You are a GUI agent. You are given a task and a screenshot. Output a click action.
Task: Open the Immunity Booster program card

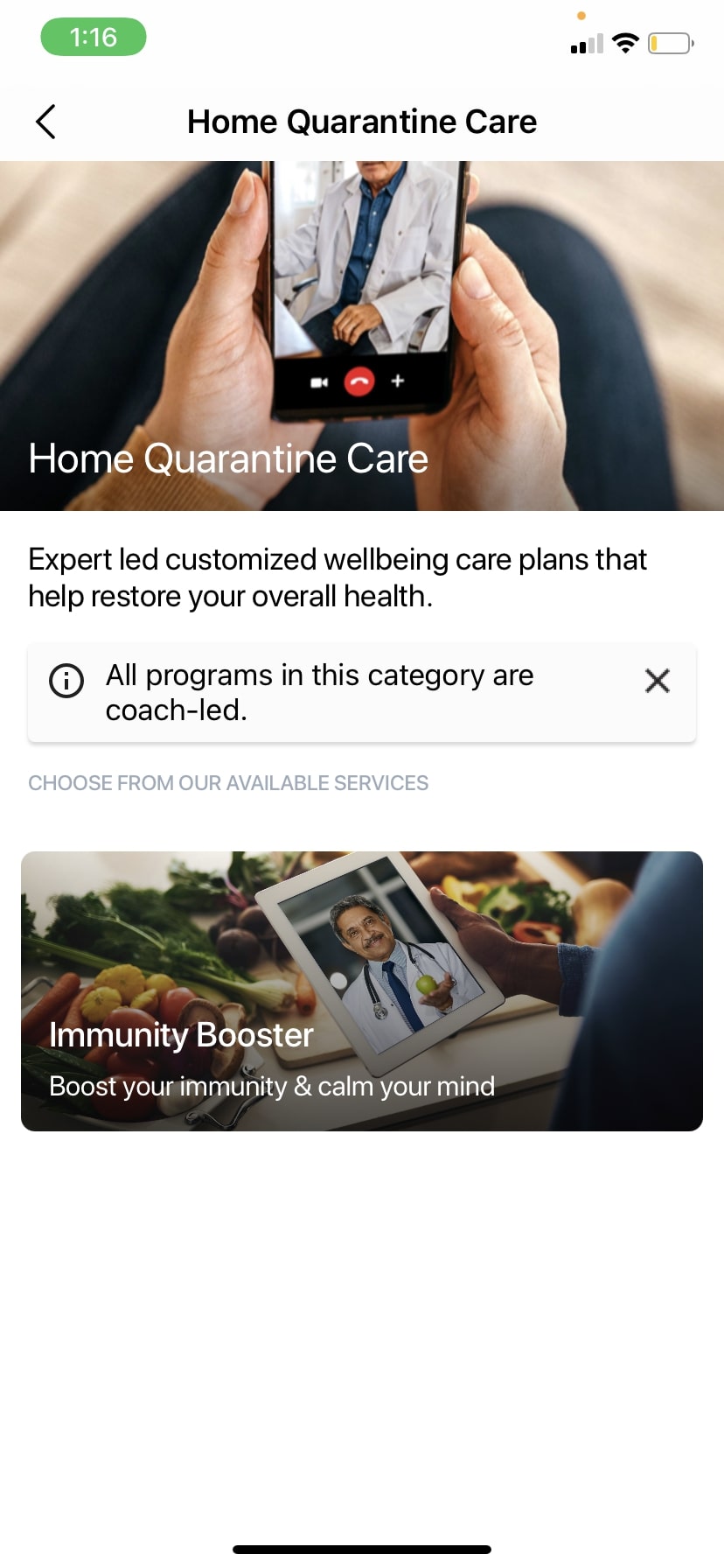362,990
